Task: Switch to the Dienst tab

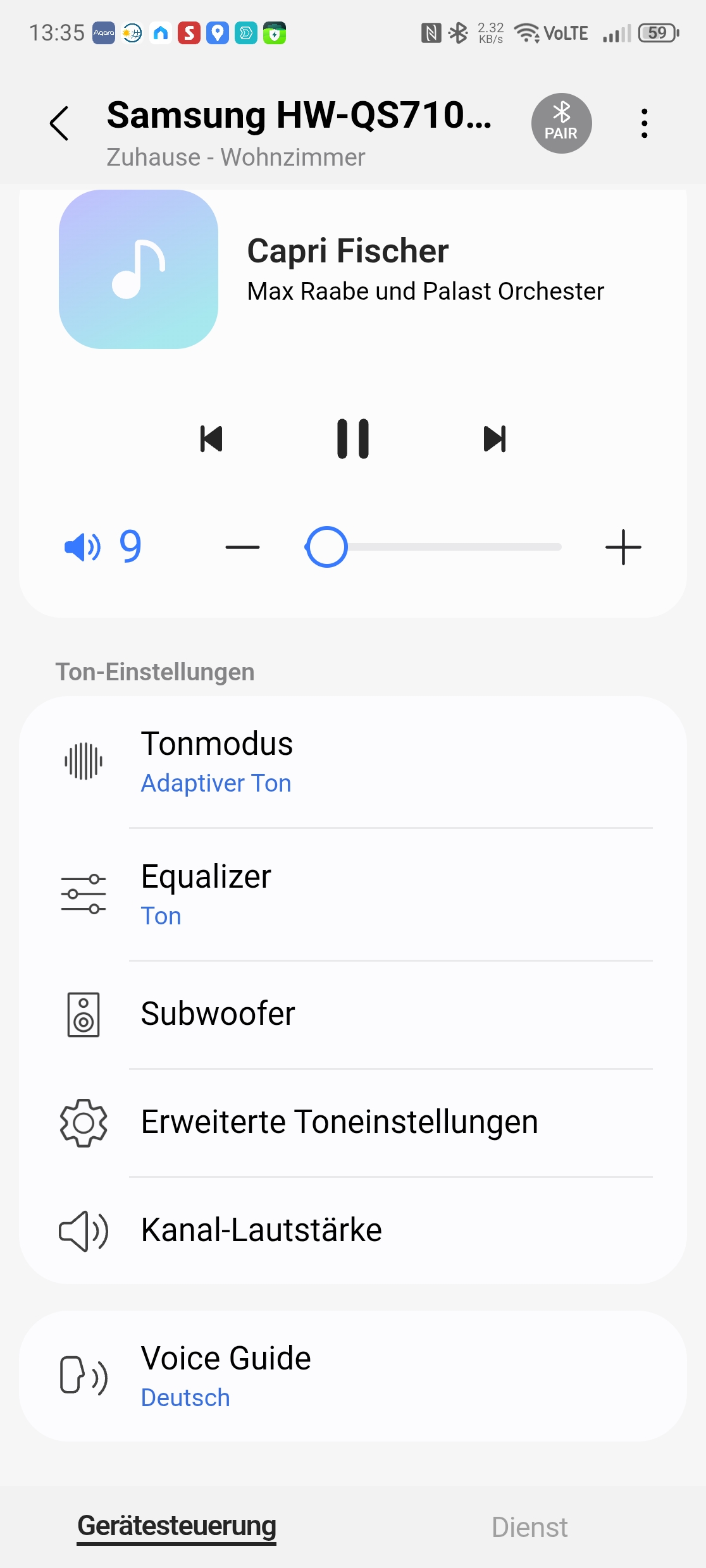Action: coord(529,1527)
